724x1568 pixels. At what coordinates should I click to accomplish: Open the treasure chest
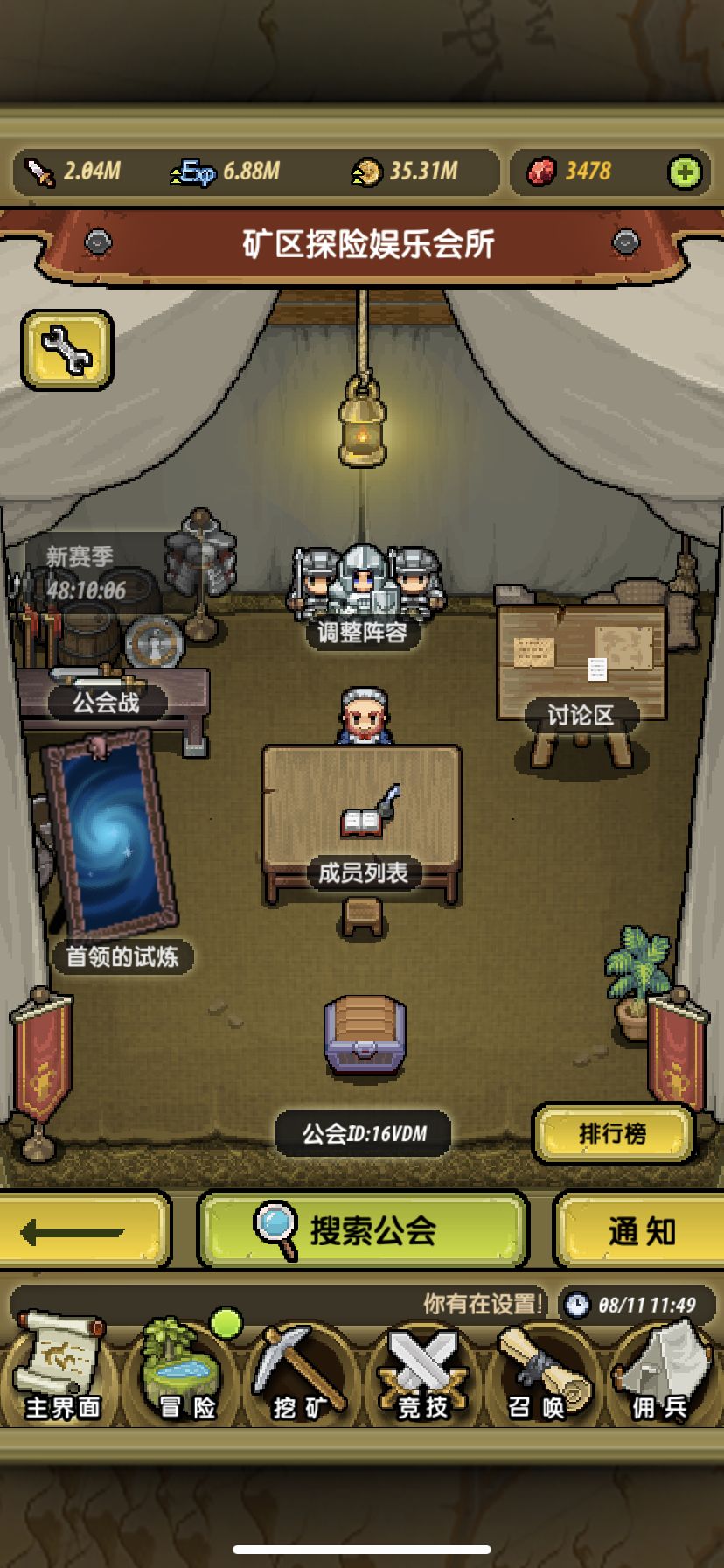364,1037
